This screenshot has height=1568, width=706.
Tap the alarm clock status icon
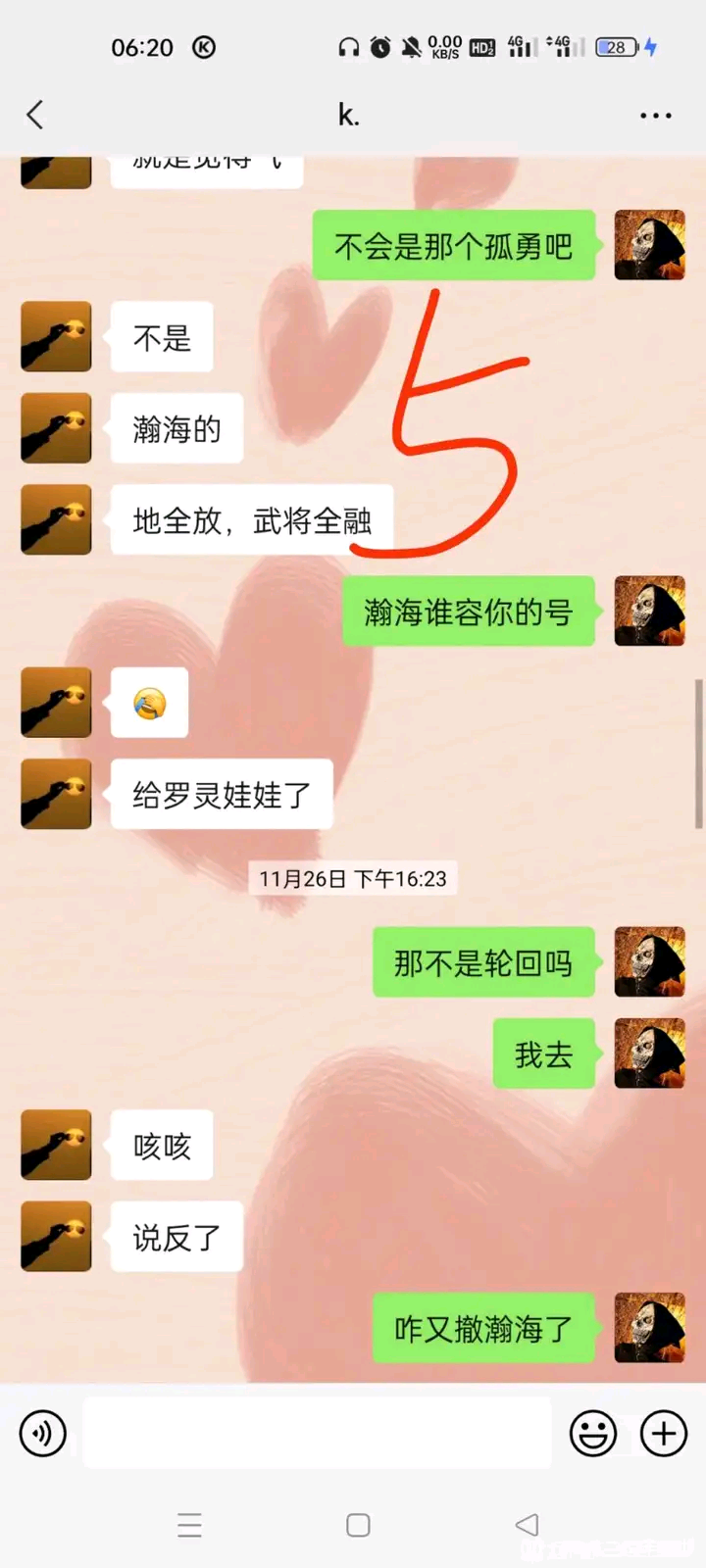pos(382,46)
